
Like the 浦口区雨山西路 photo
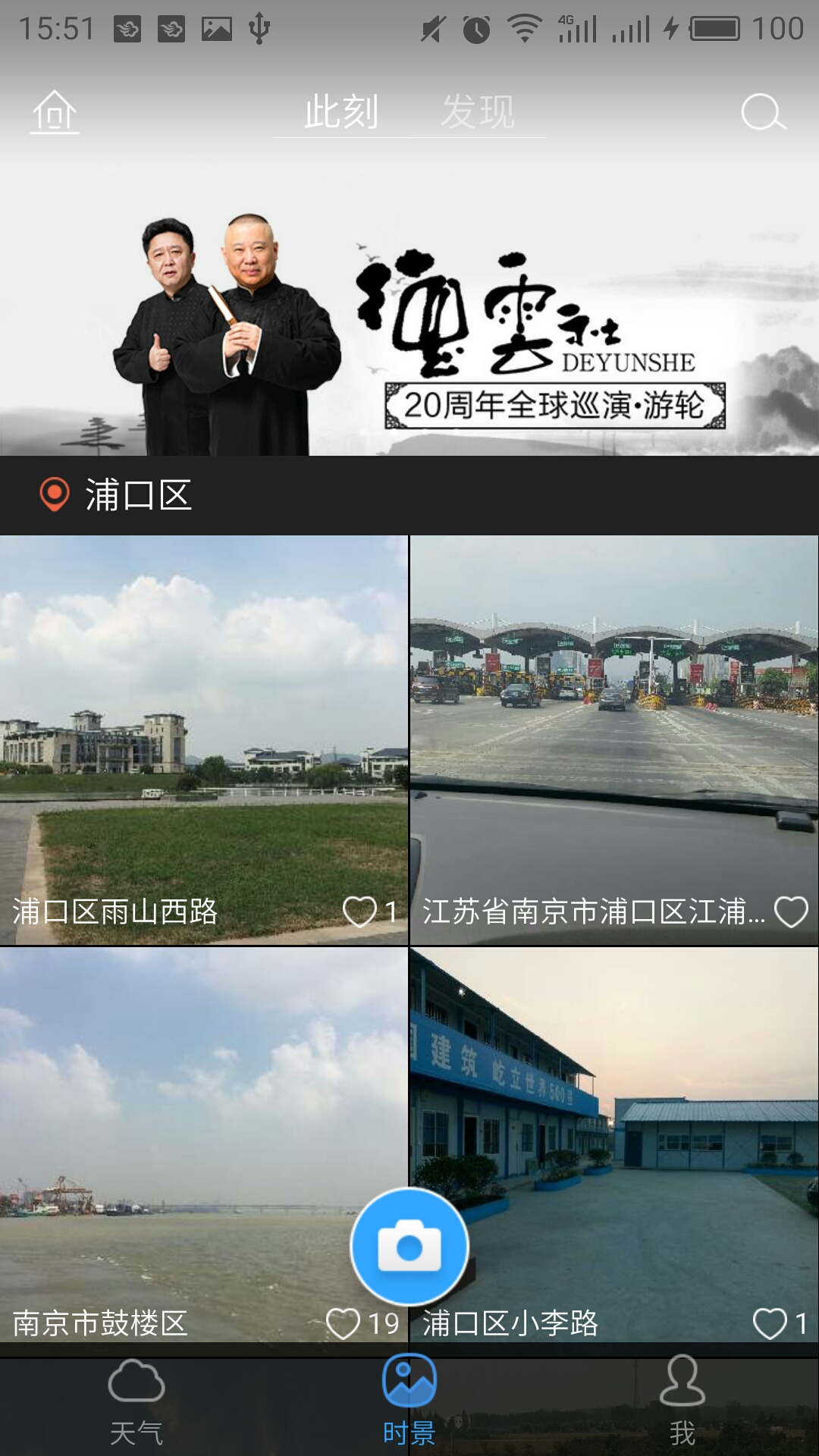coord(360,912)
